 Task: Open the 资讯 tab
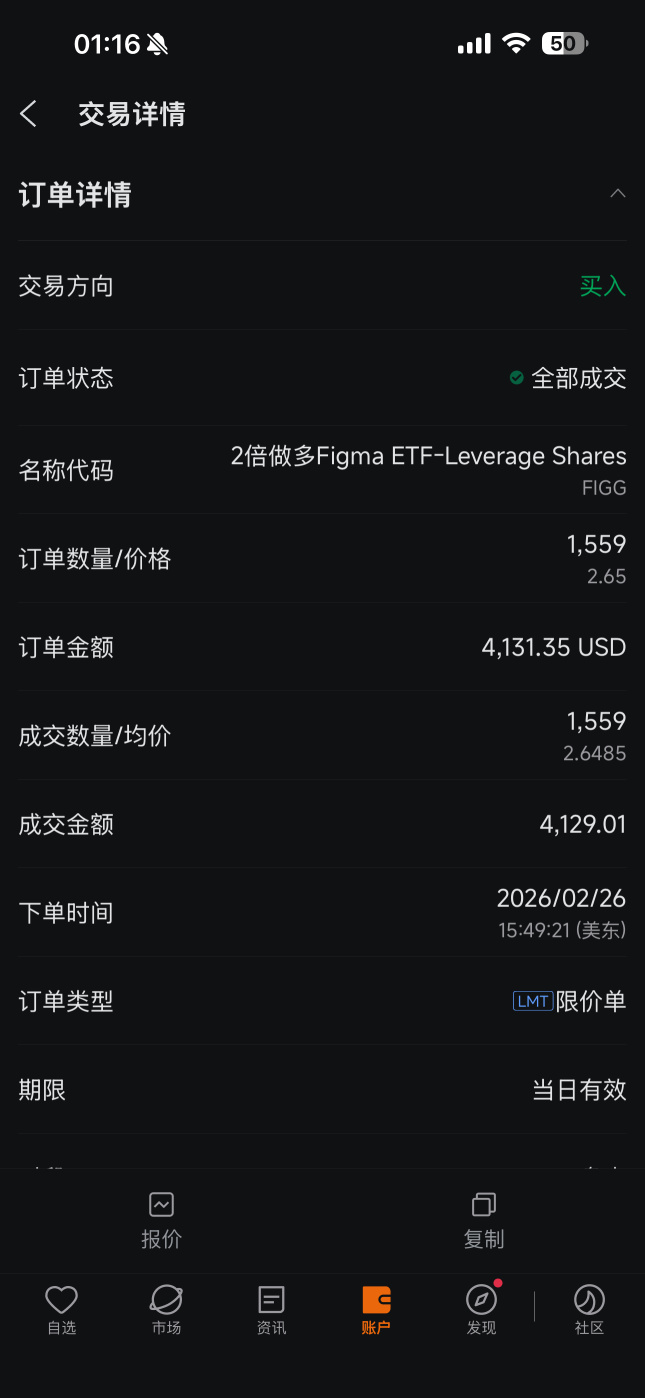271,1310
